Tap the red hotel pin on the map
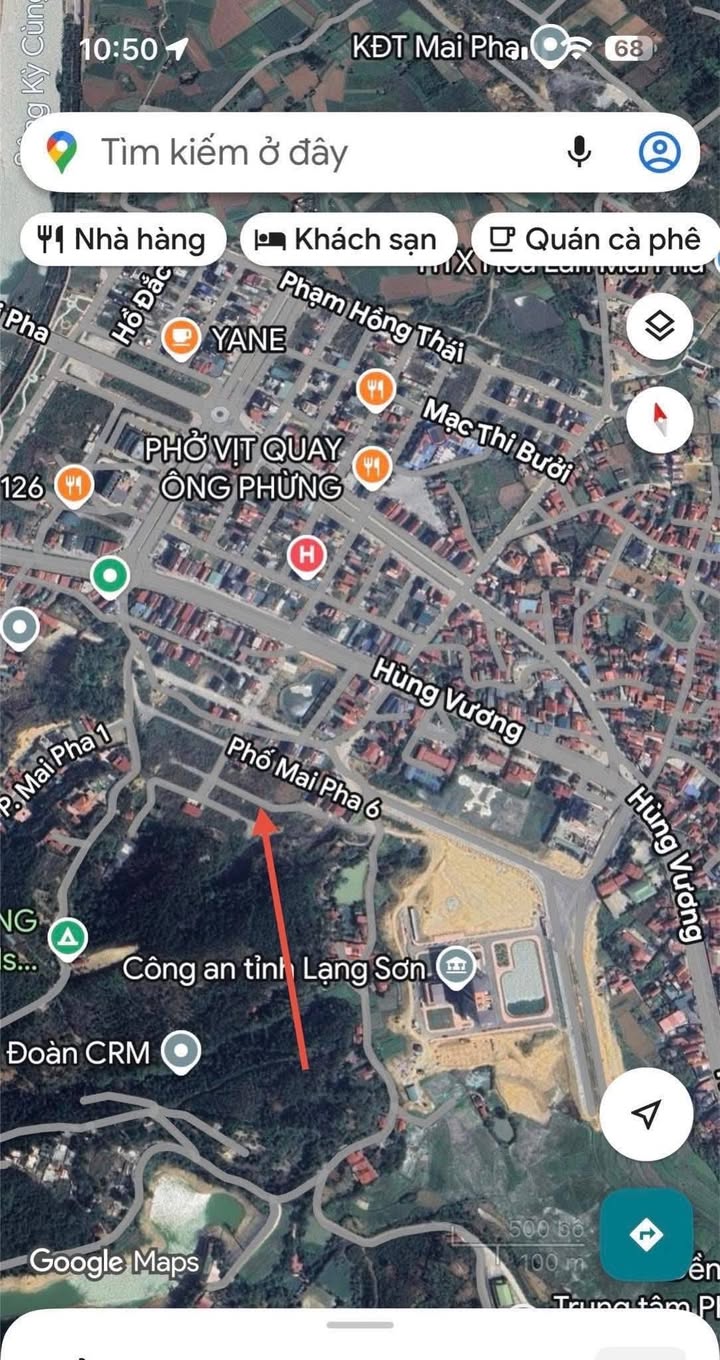The height and width of the screenshot is (1360, 720). point(307,554)
